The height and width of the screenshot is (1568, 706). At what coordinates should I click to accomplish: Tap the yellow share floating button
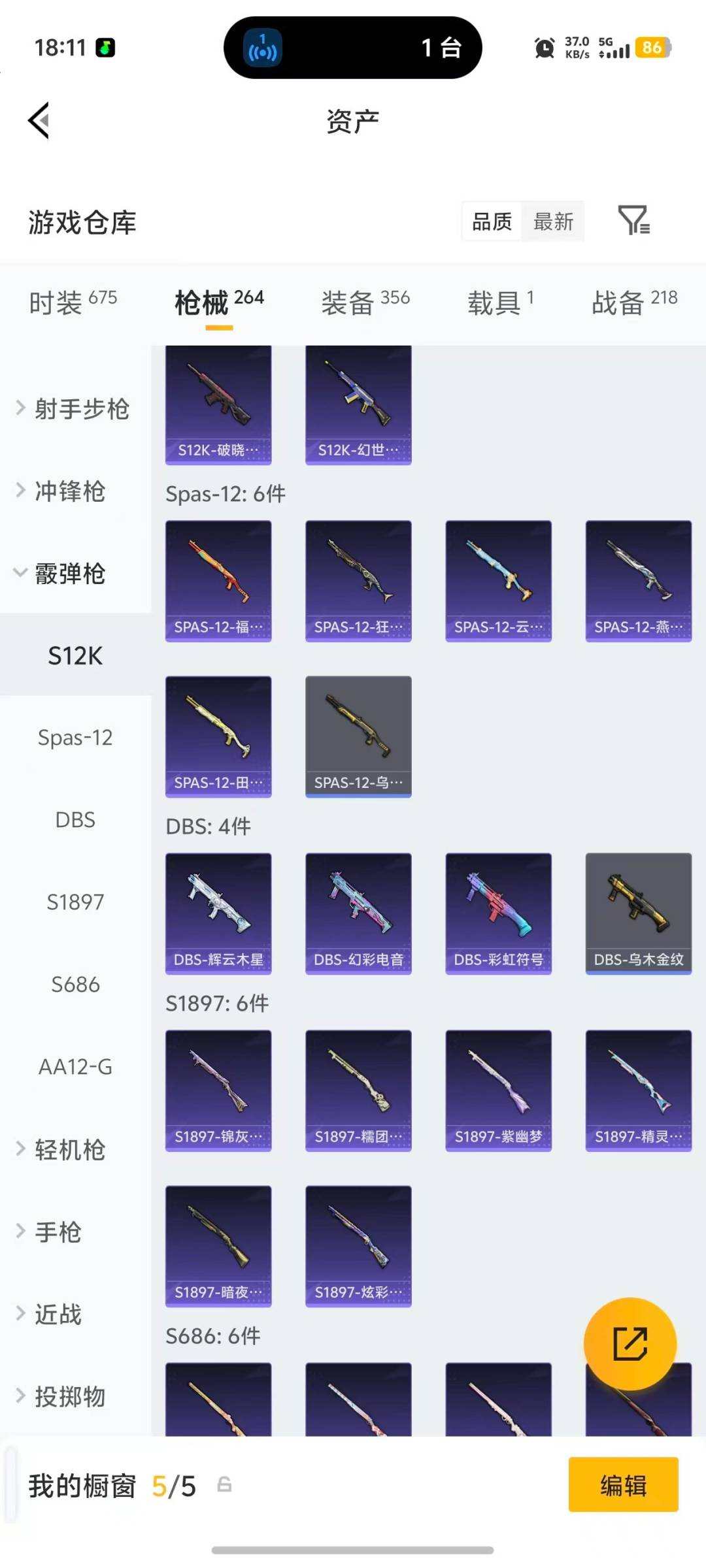pos(630,1343)
